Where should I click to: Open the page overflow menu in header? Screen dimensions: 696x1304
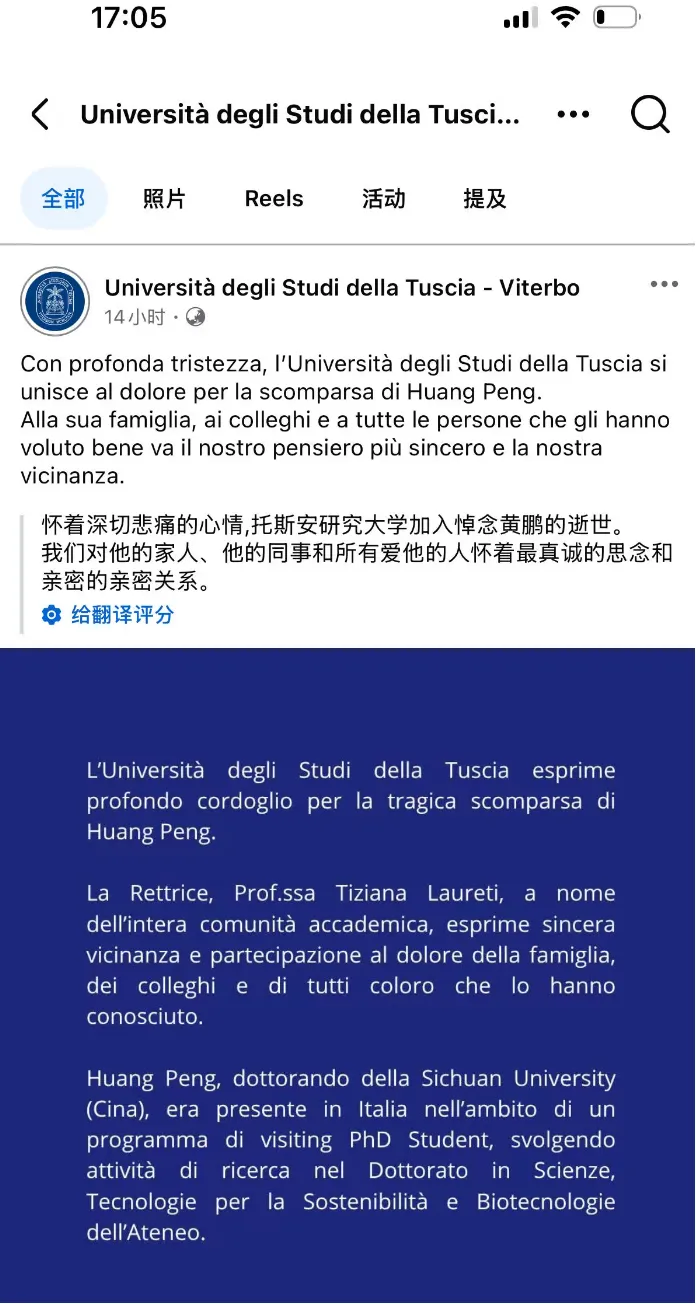[x=573, y=115]
